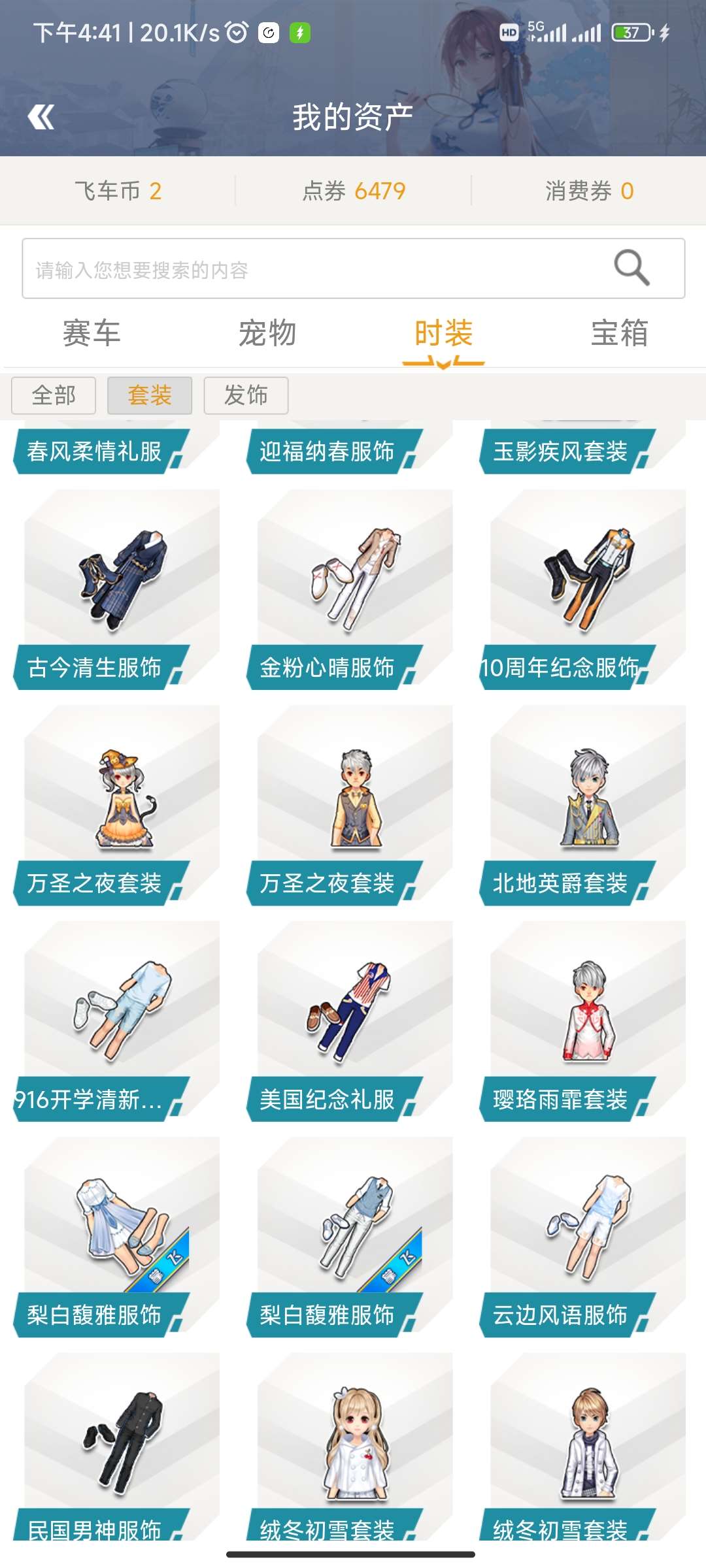Image resolution: width=706 pixels, height=1568 pixels.
Task: Click the back arrow icon at top left
Action: click(x=41, y=116)
